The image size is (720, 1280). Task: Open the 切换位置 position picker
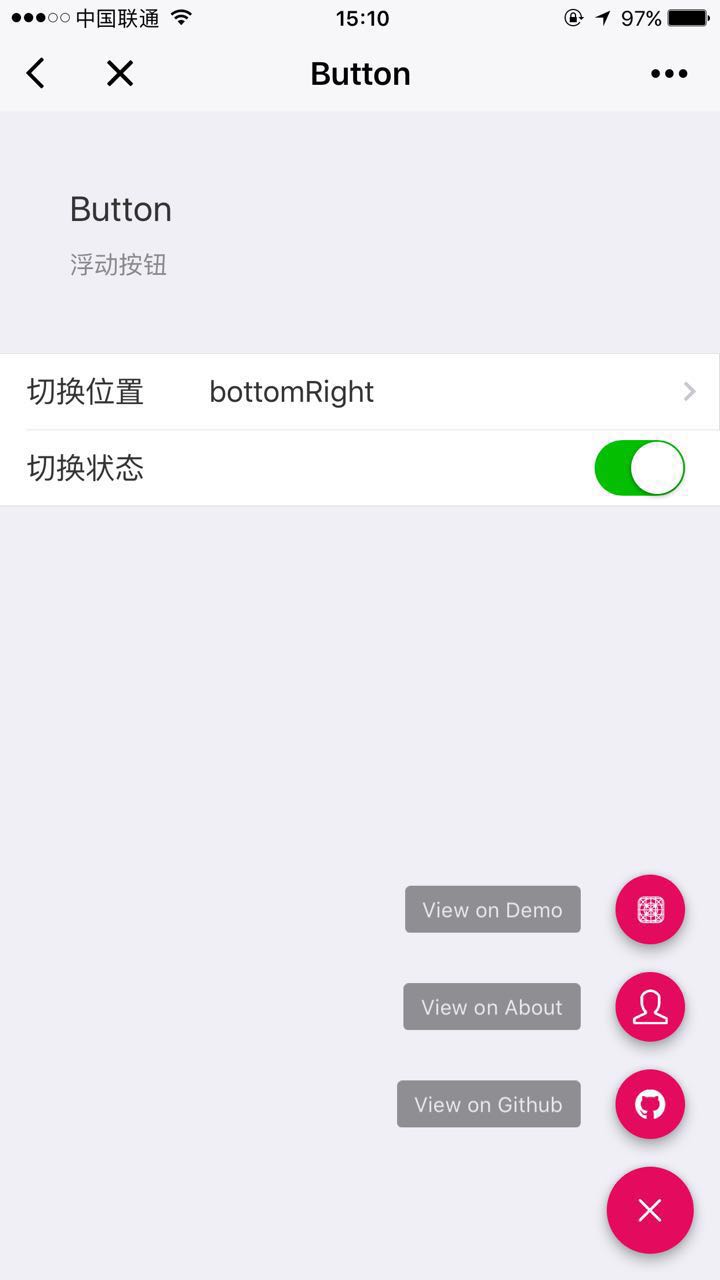click(360, 392)
